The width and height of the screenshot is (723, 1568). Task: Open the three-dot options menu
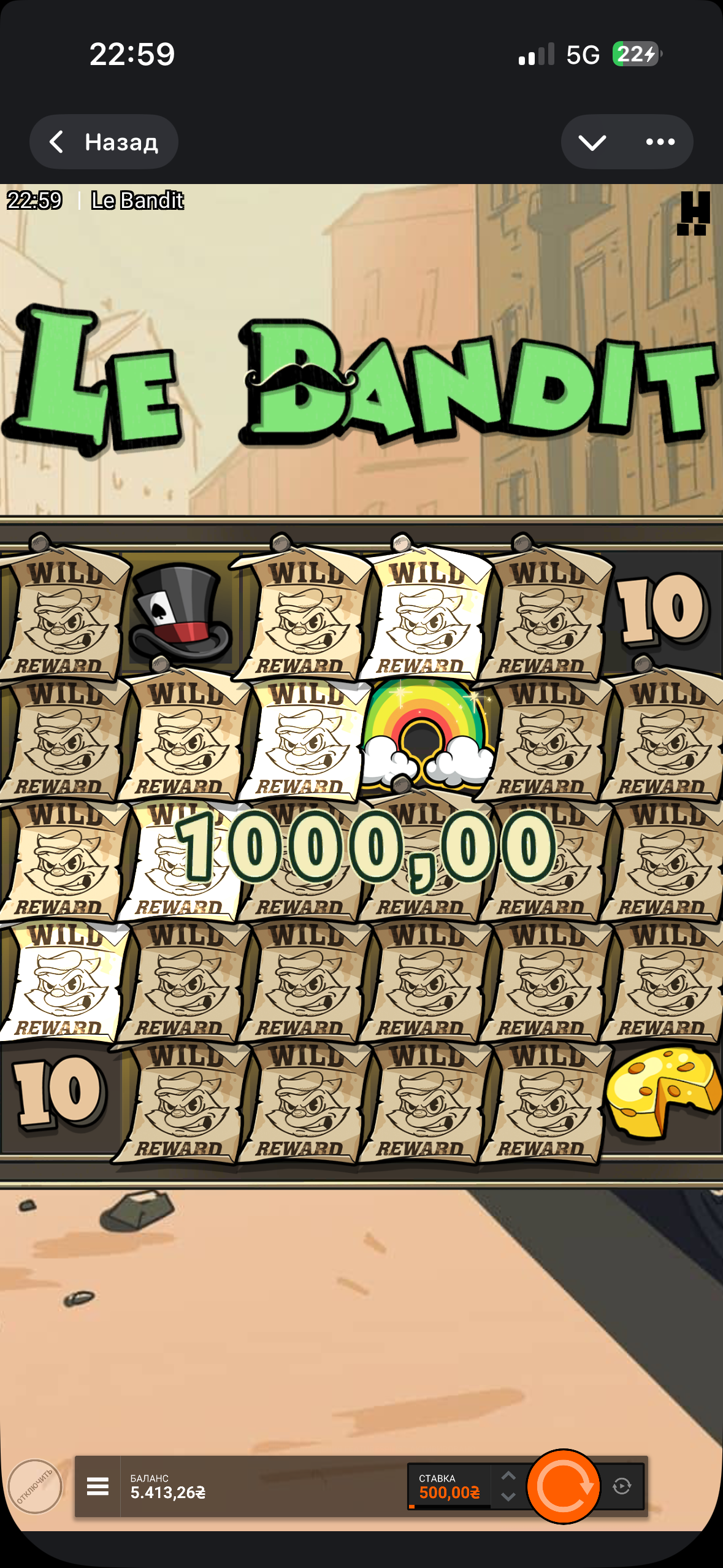(x=660, y=142)
